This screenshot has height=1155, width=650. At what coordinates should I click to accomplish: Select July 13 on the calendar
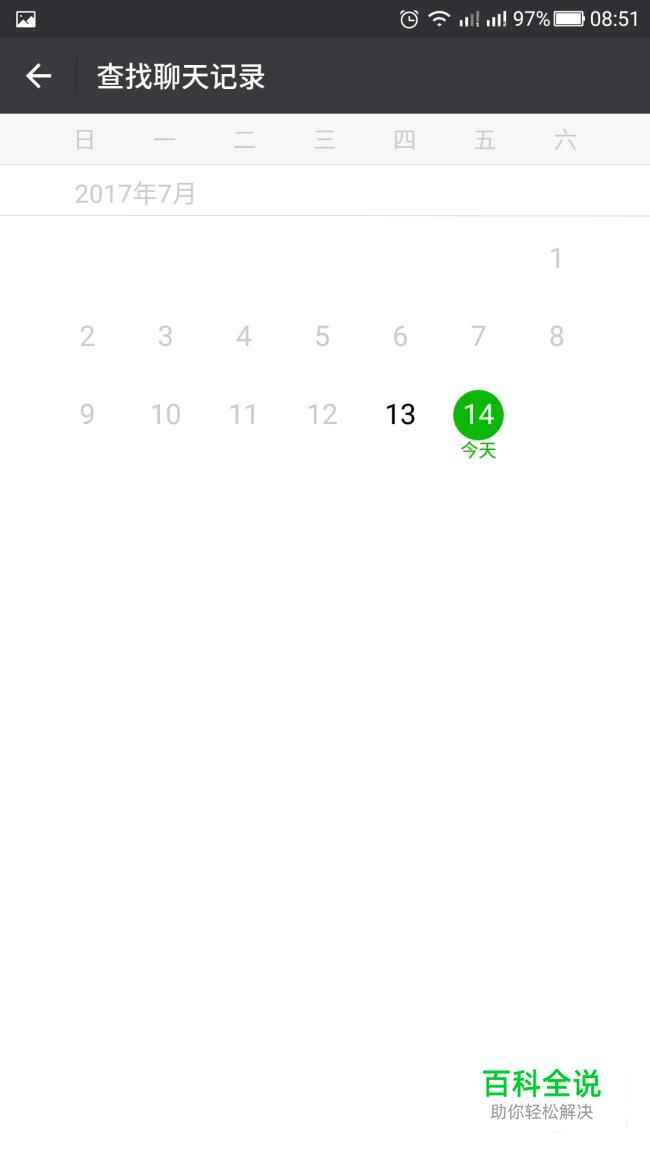click(400, 414)
